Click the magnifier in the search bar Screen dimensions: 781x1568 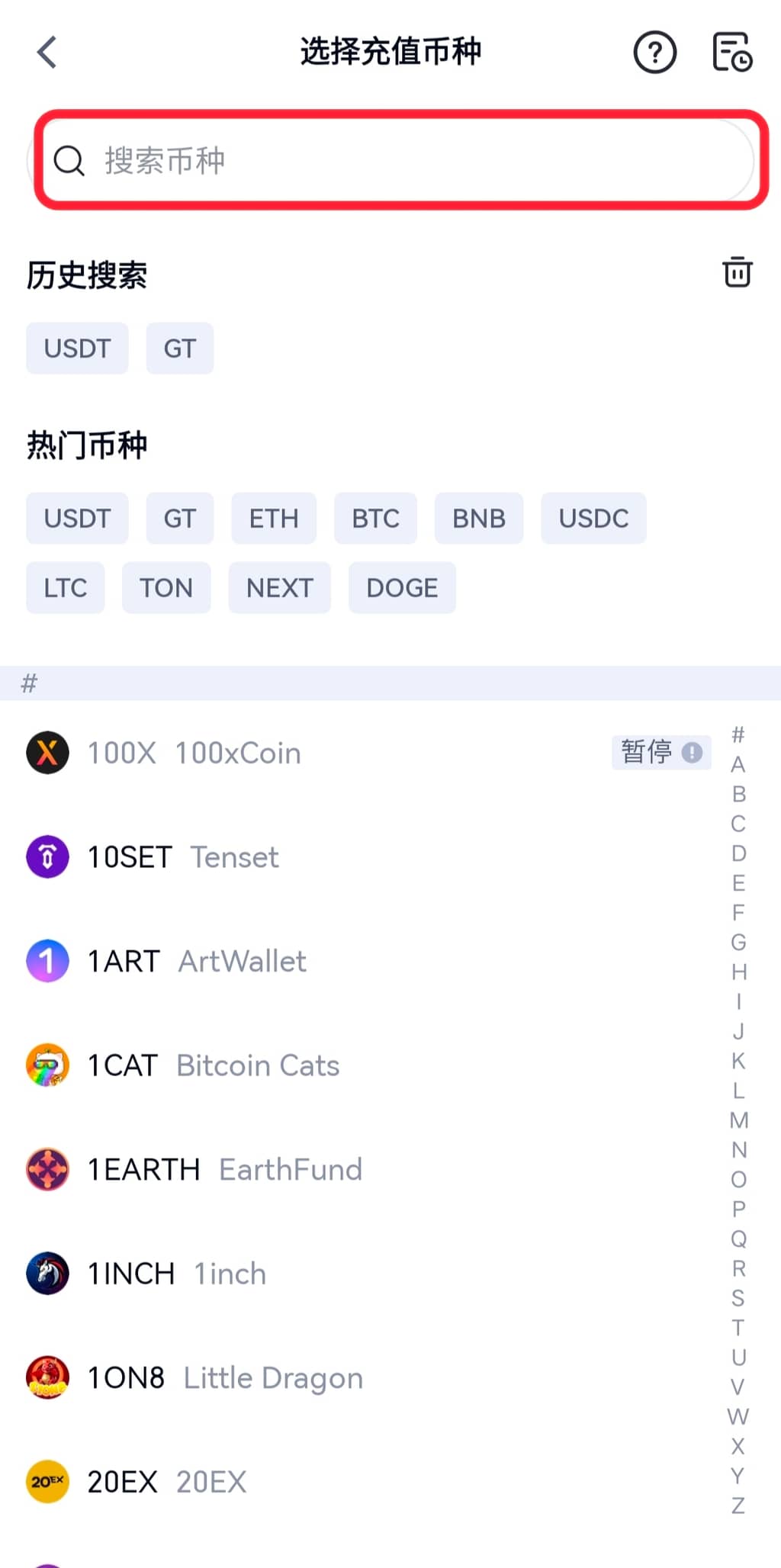tap(69, 162)
